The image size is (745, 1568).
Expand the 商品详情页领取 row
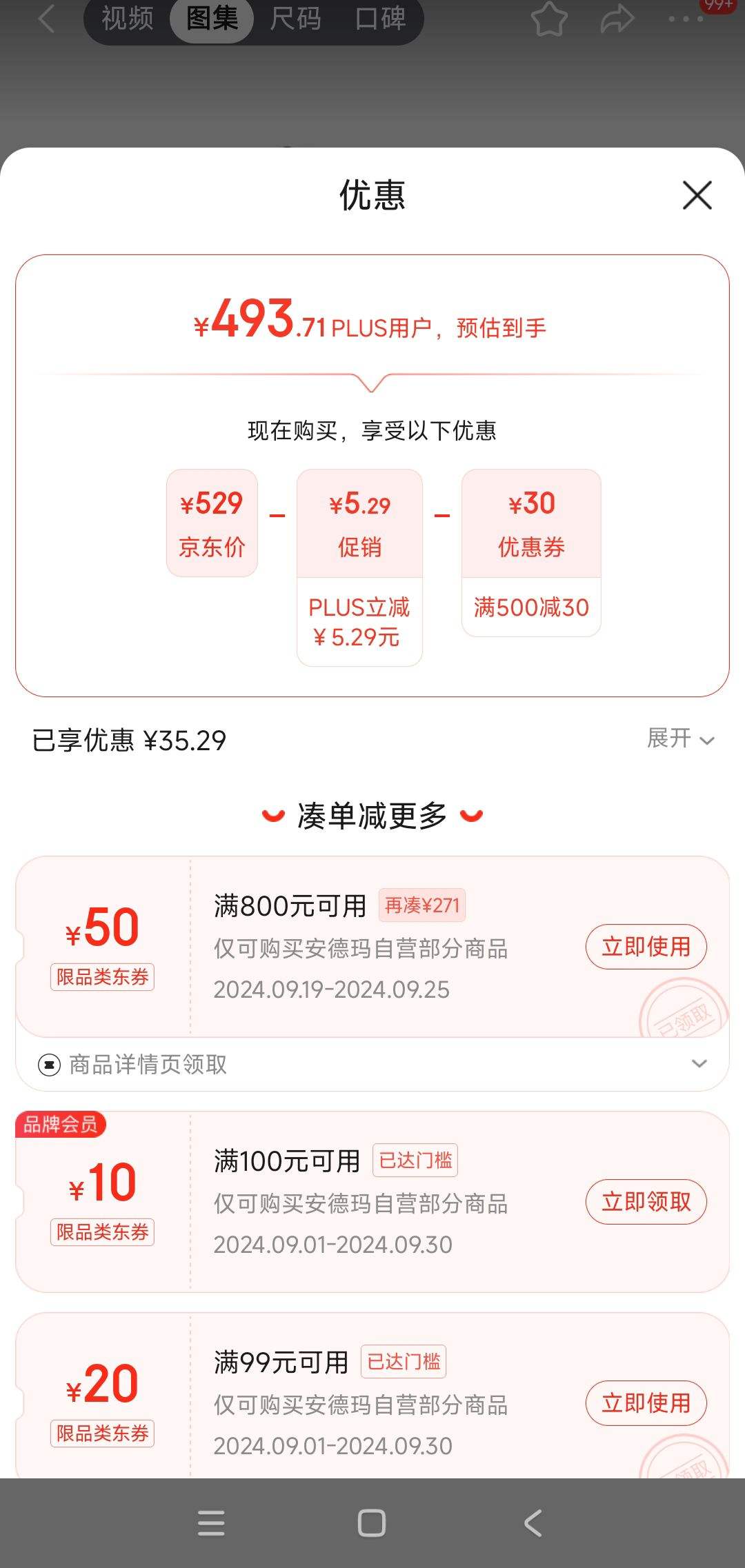[x=372, y=1064]
